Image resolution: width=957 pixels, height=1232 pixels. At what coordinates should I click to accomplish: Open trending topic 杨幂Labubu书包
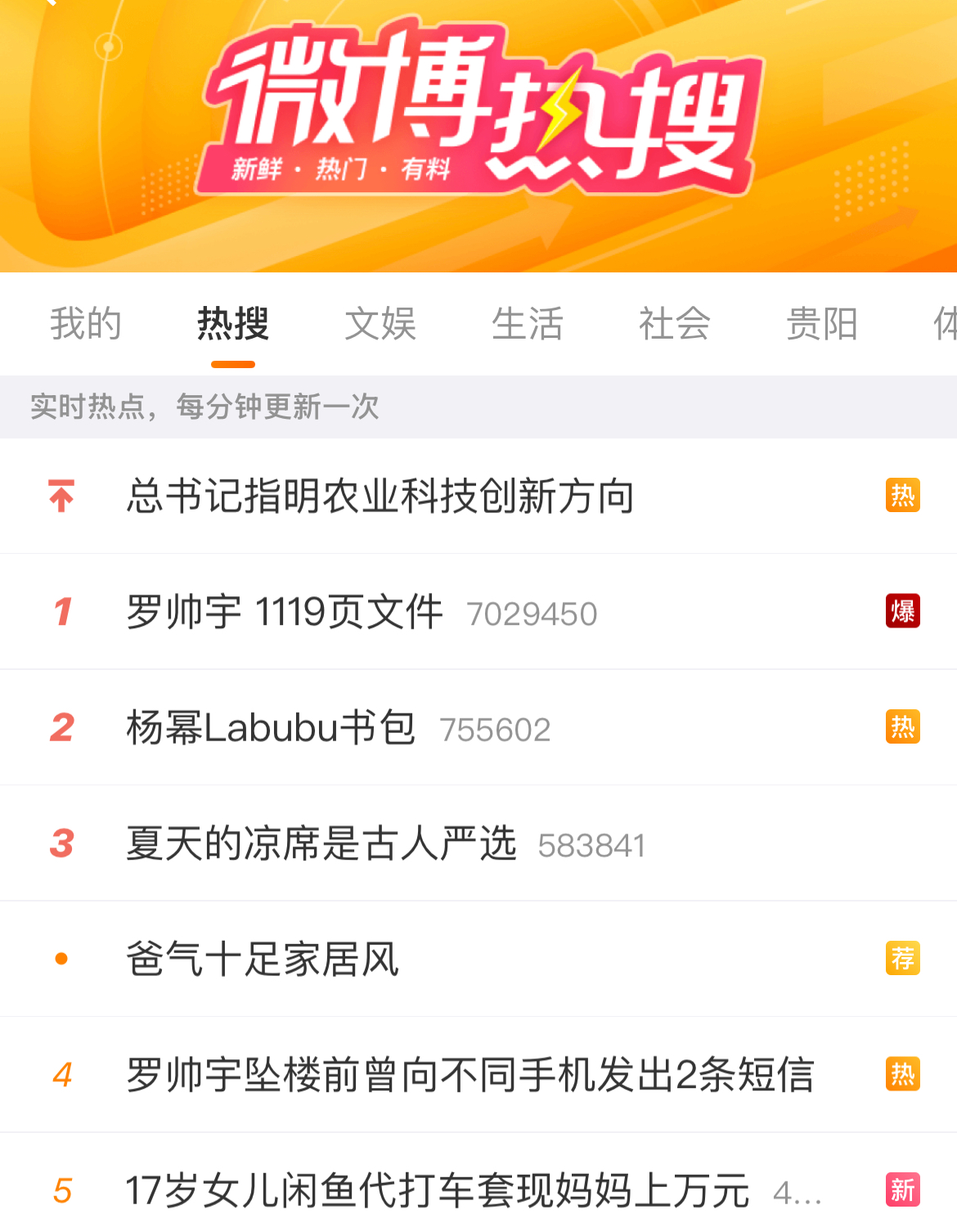(271, 728)
